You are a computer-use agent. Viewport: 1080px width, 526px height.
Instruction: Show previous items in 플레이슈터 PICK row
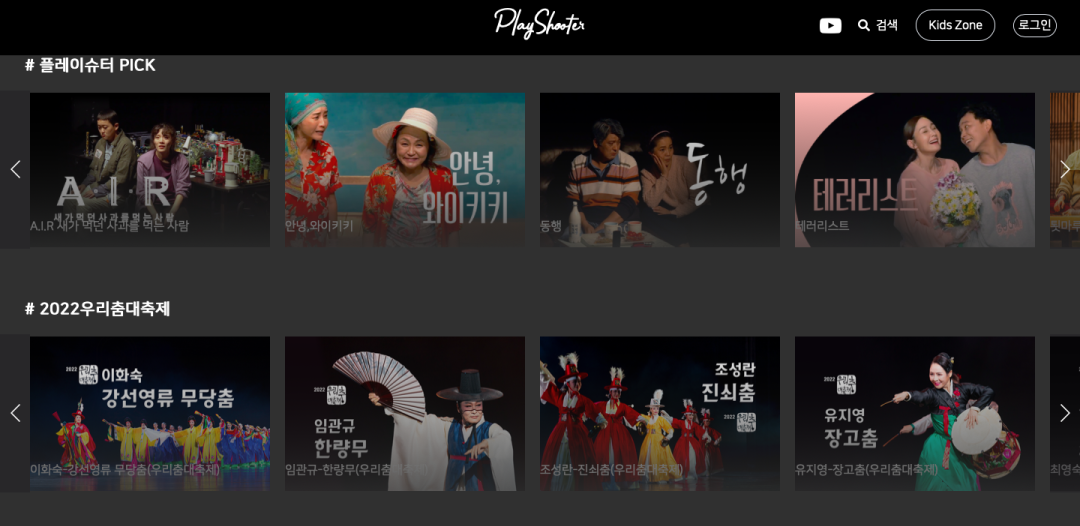(x=15, y=170)
